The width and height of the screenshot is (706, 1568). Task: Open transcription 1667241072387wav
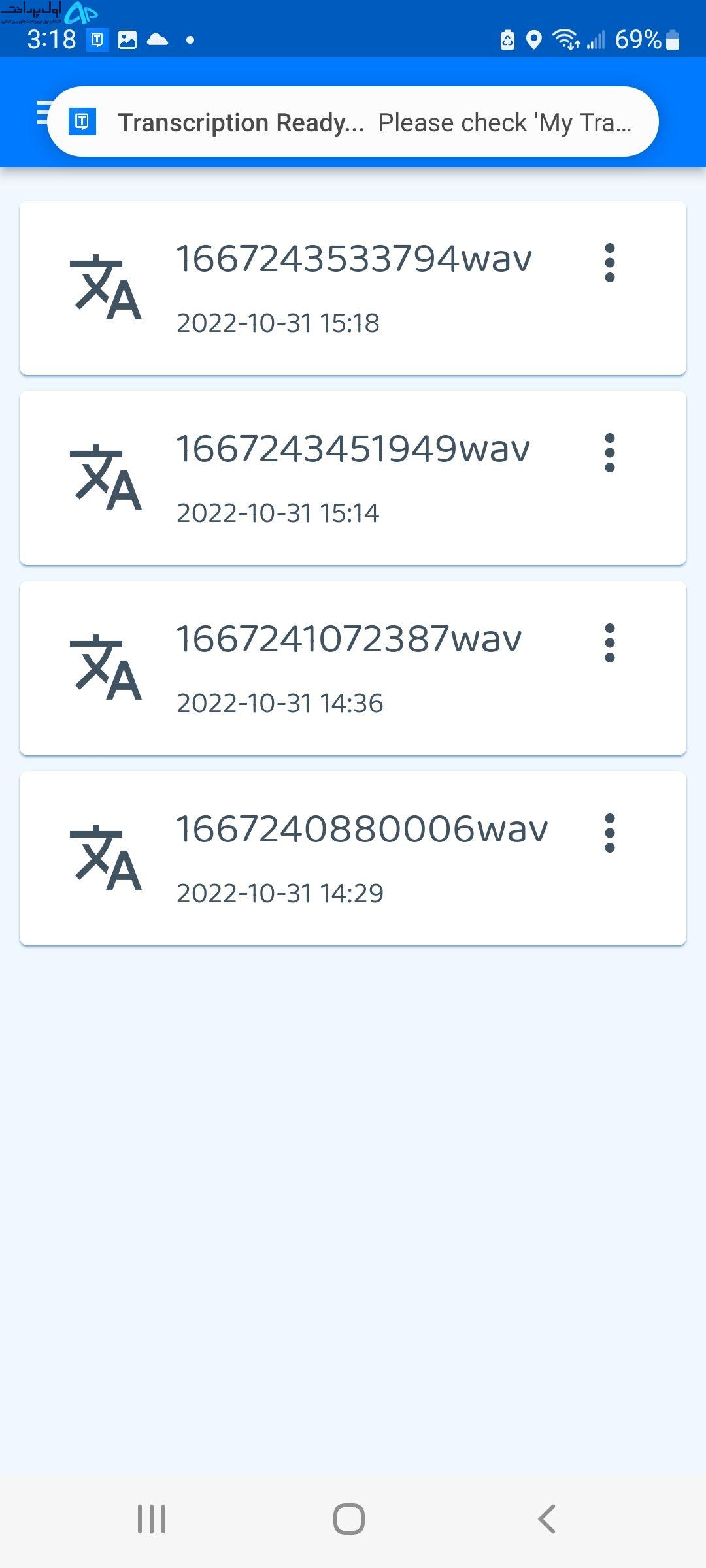[353, 668]
